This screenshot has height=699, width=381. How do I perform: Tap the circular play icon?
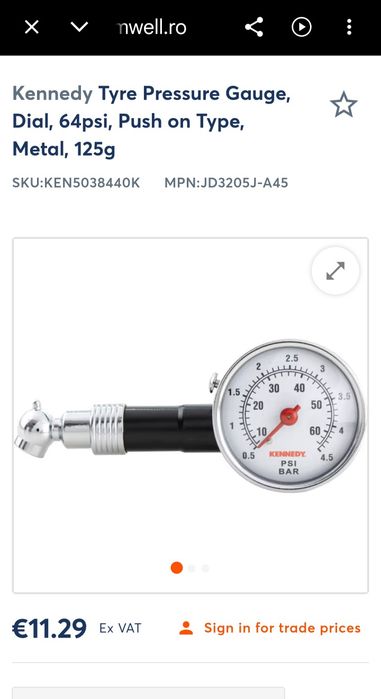301,27
